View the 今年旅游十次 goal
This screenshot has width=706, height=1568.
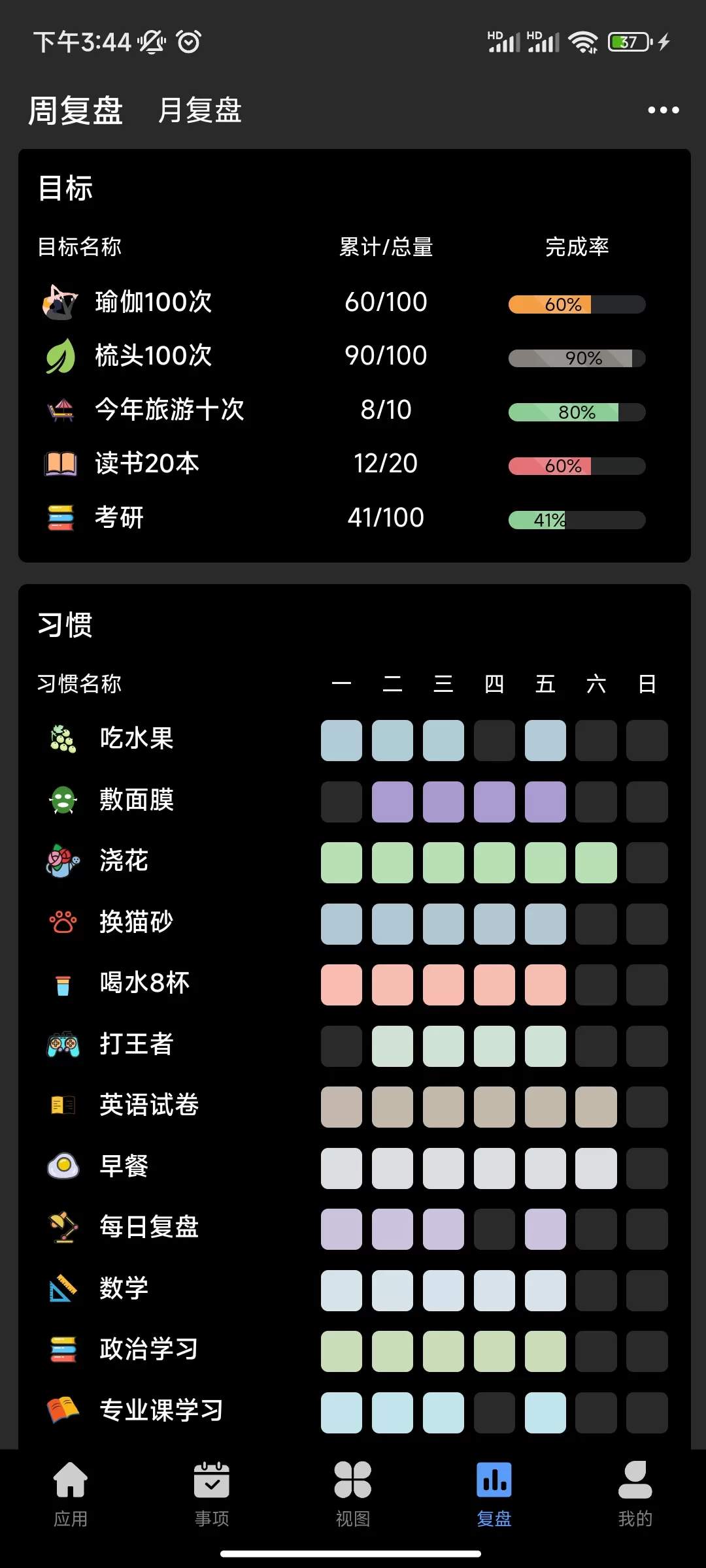coord(169,410)
